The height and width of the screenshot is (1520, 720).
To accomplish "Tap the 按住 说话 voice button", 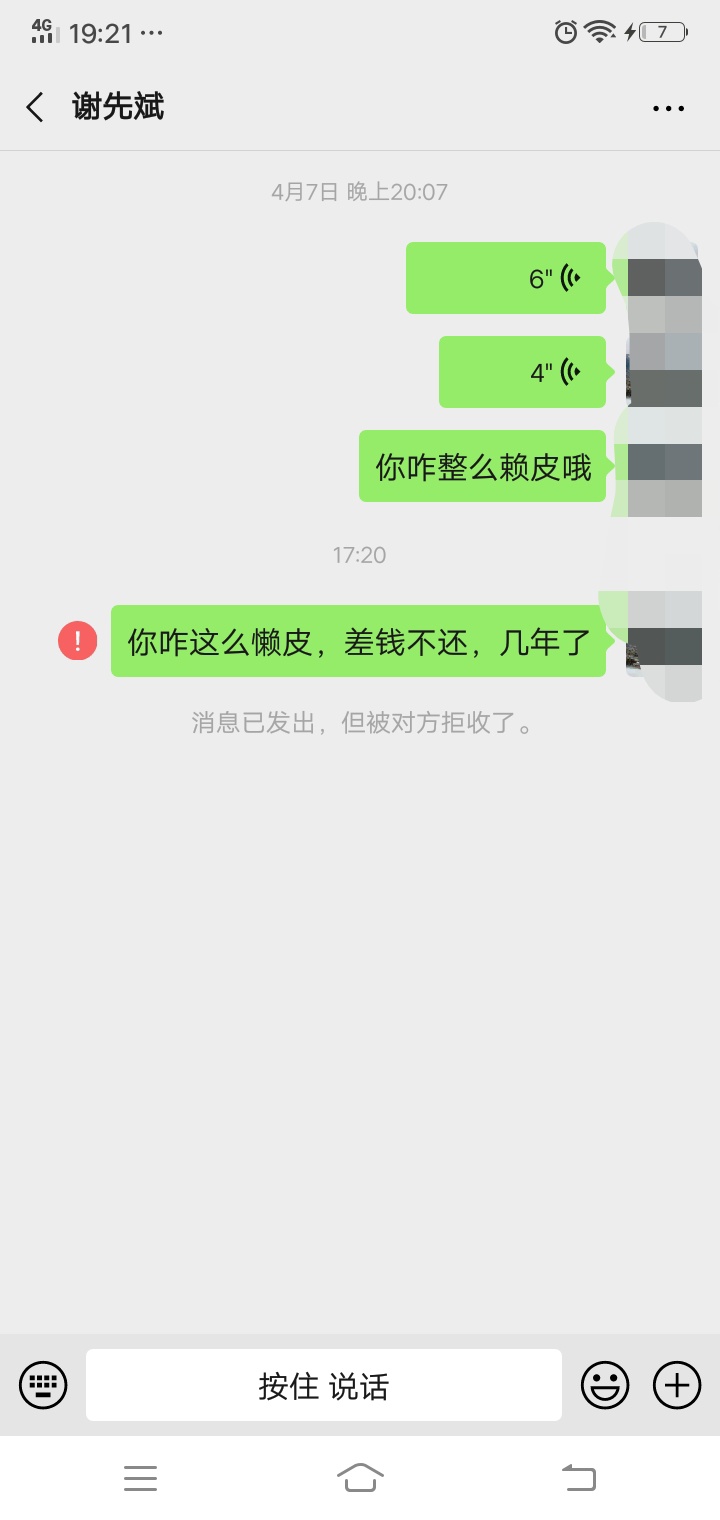I will [x=323, y=1385].
